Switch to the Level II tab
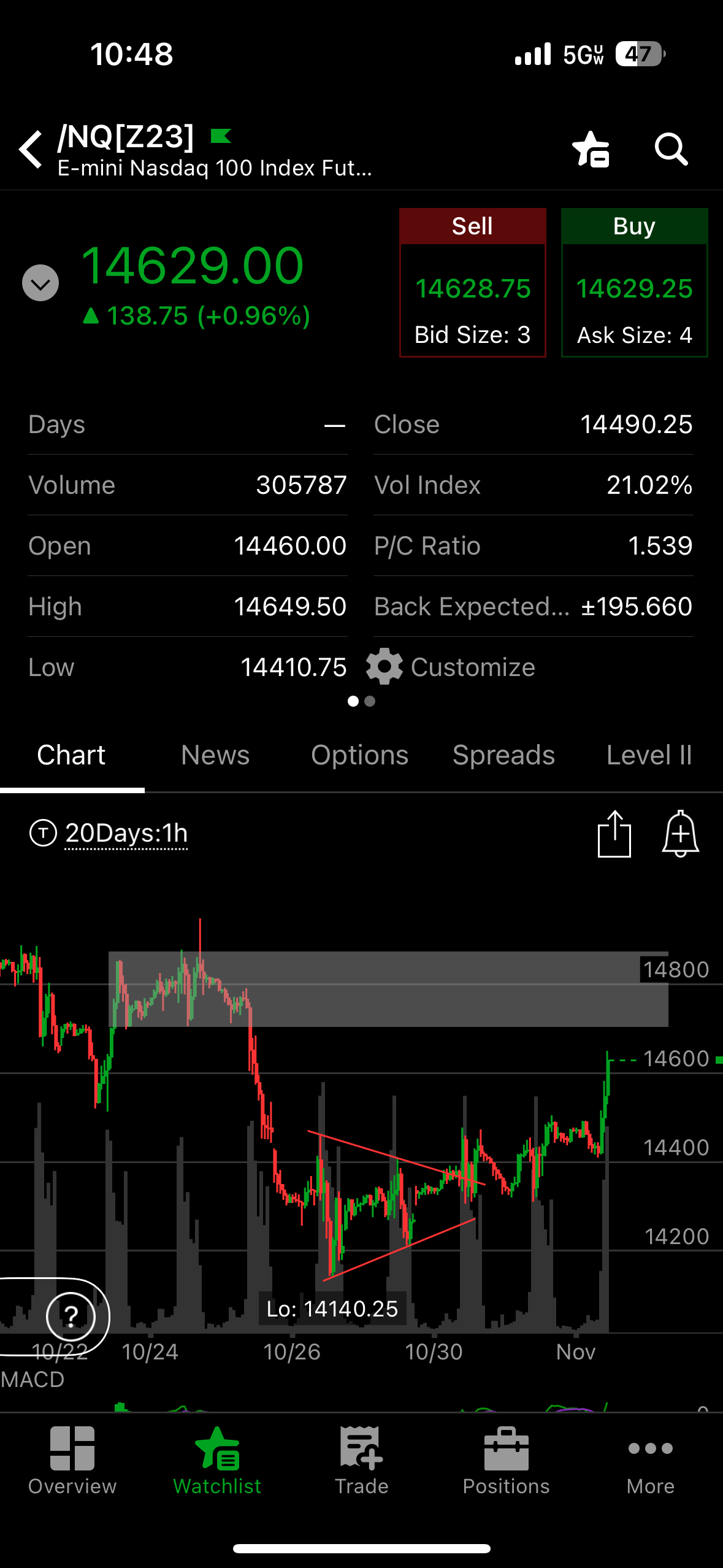This screenshot has height=1568, width=723. 649,755
